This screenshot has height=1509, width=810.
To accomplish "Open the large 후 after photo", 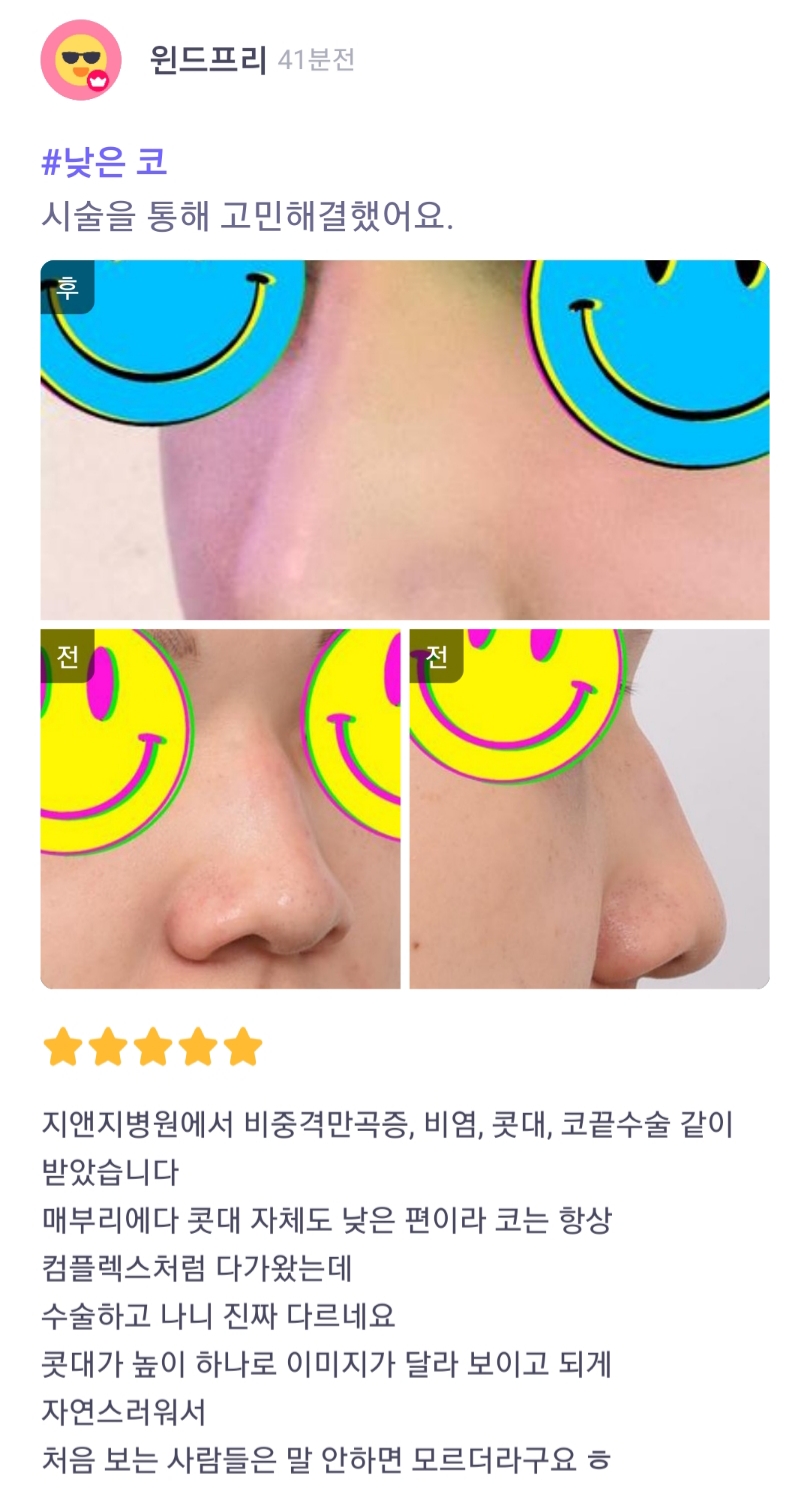I will click(404, 440).
